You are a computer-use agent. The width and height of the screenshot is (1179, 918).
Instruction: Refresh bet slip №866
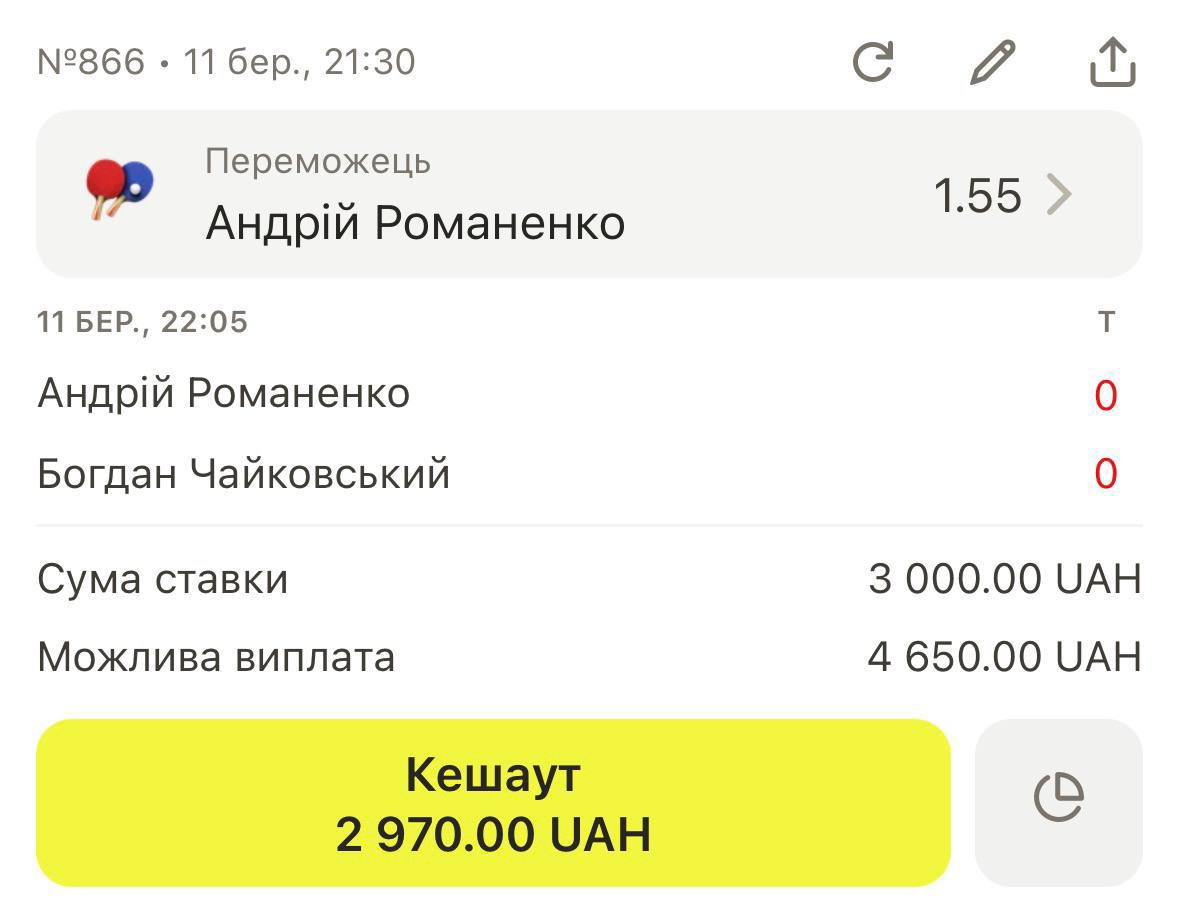(872, 63)
